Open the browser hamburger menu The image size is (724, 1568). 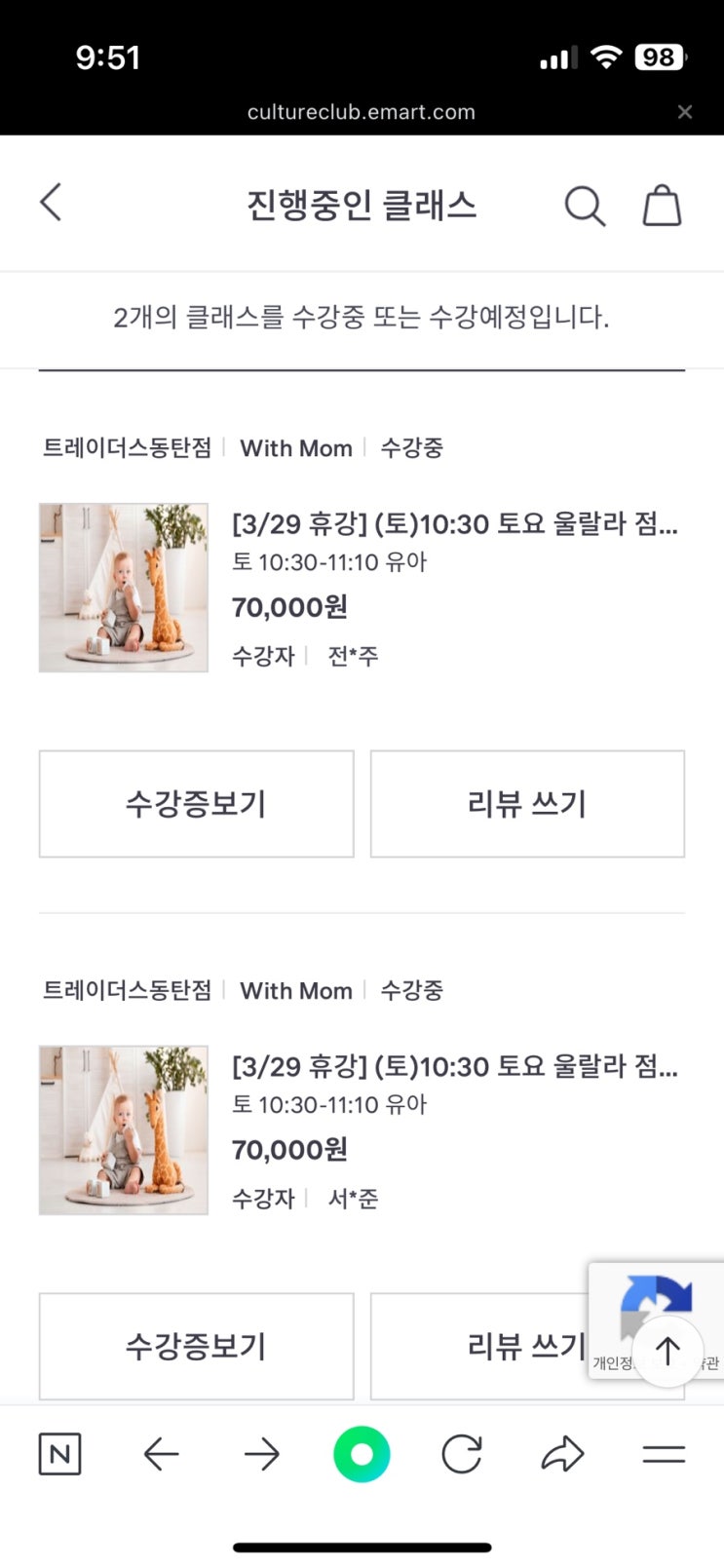click(x=664, y=1455)
